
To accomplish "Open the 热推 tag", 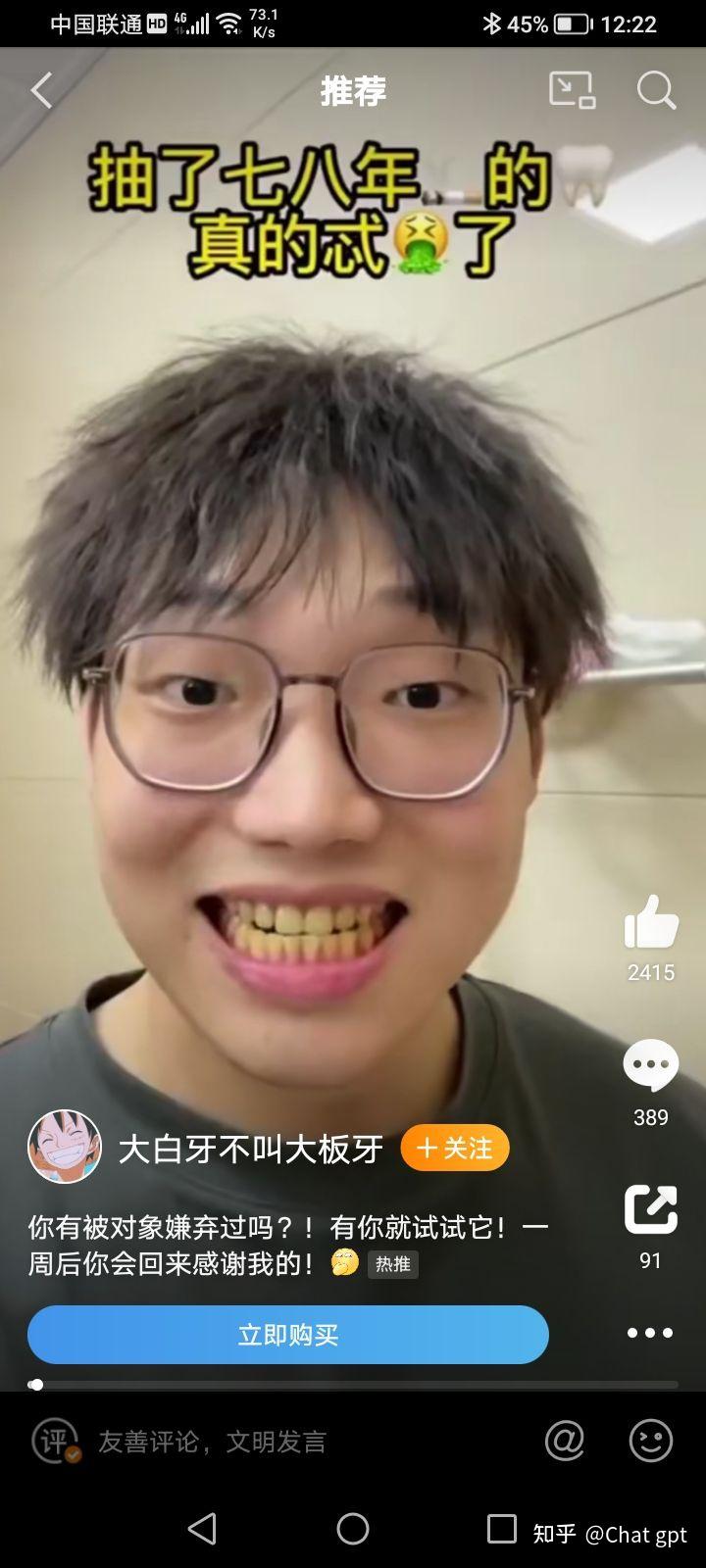I will pyautogui.click(x=393, y=1265).
